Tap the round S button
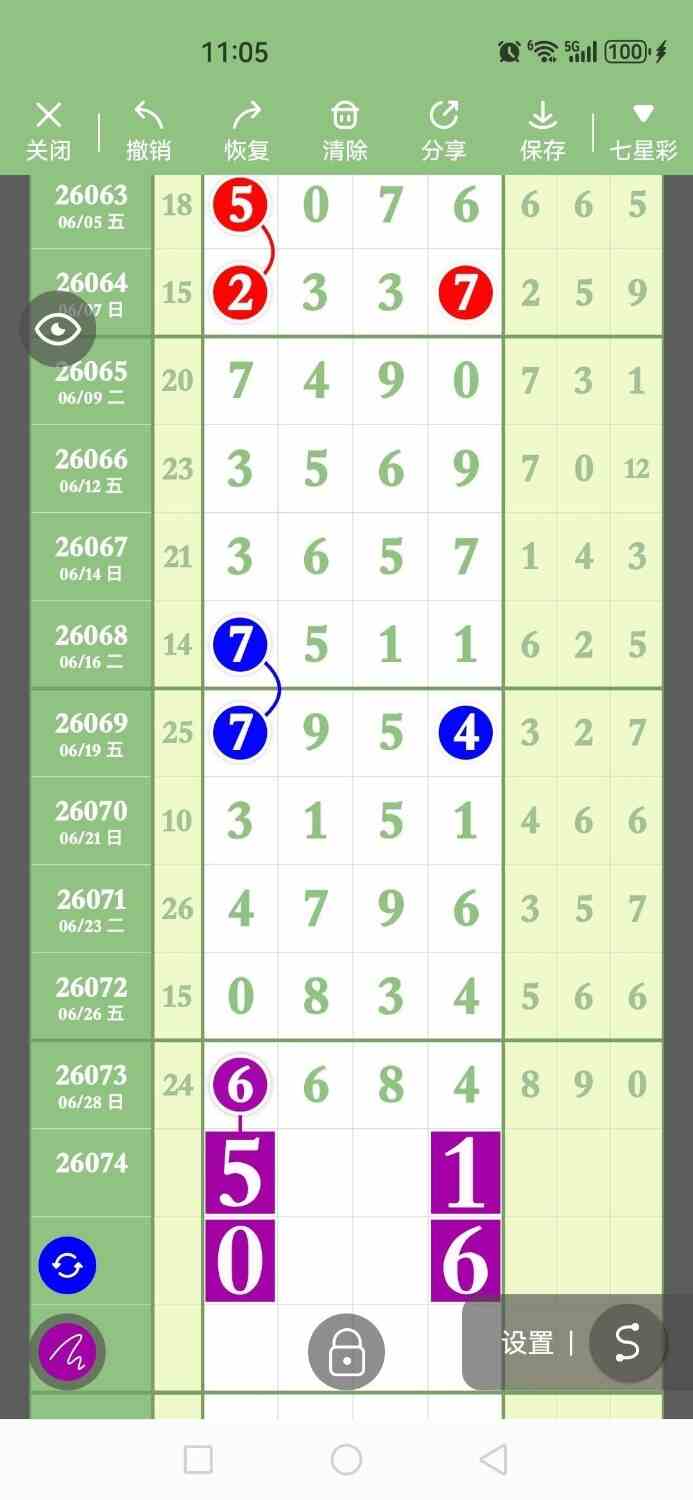Viewport: 693px width, 1500px height. [627, 1342]
